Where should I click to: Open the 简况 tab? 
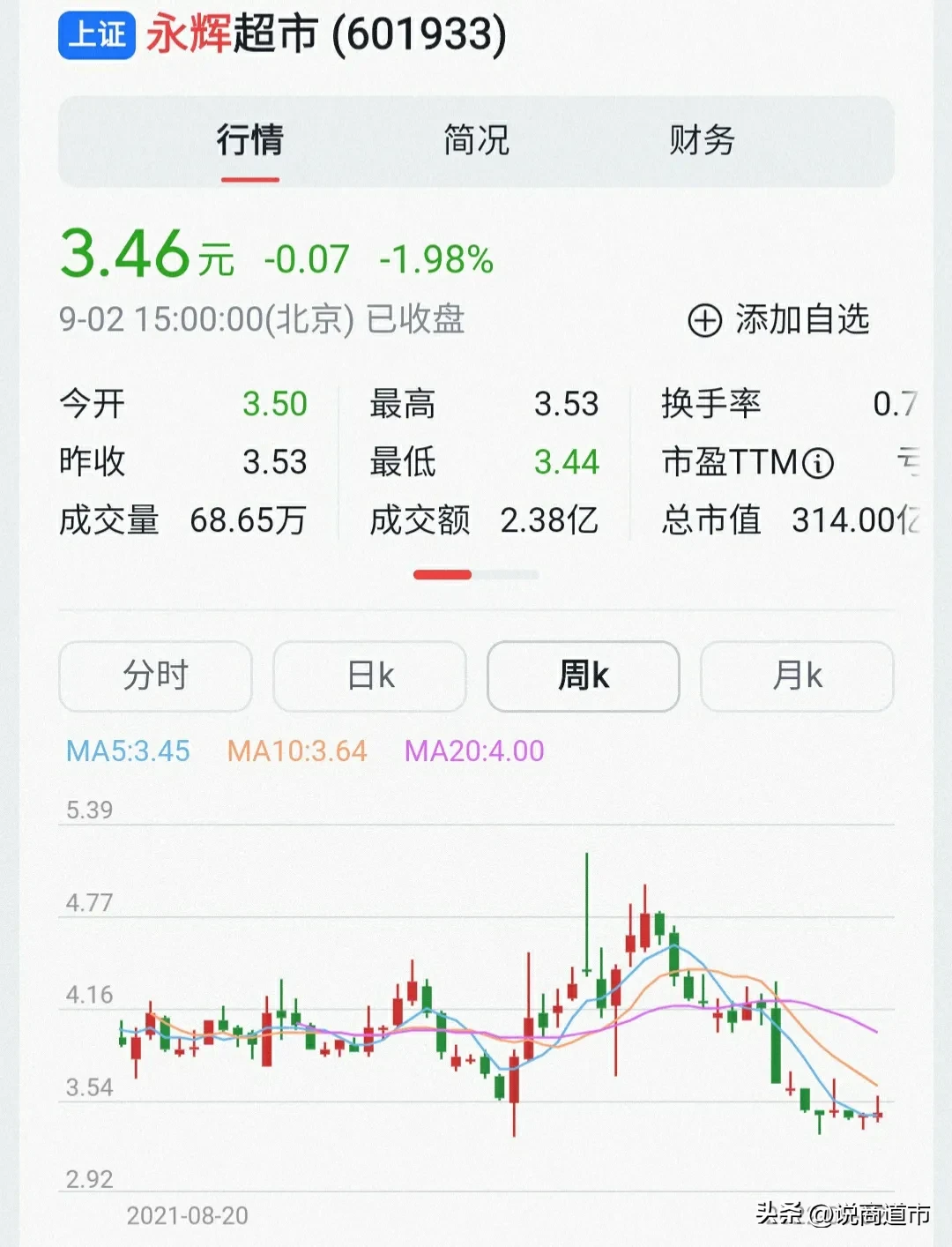pyautogui.click(x=476, y=141)
